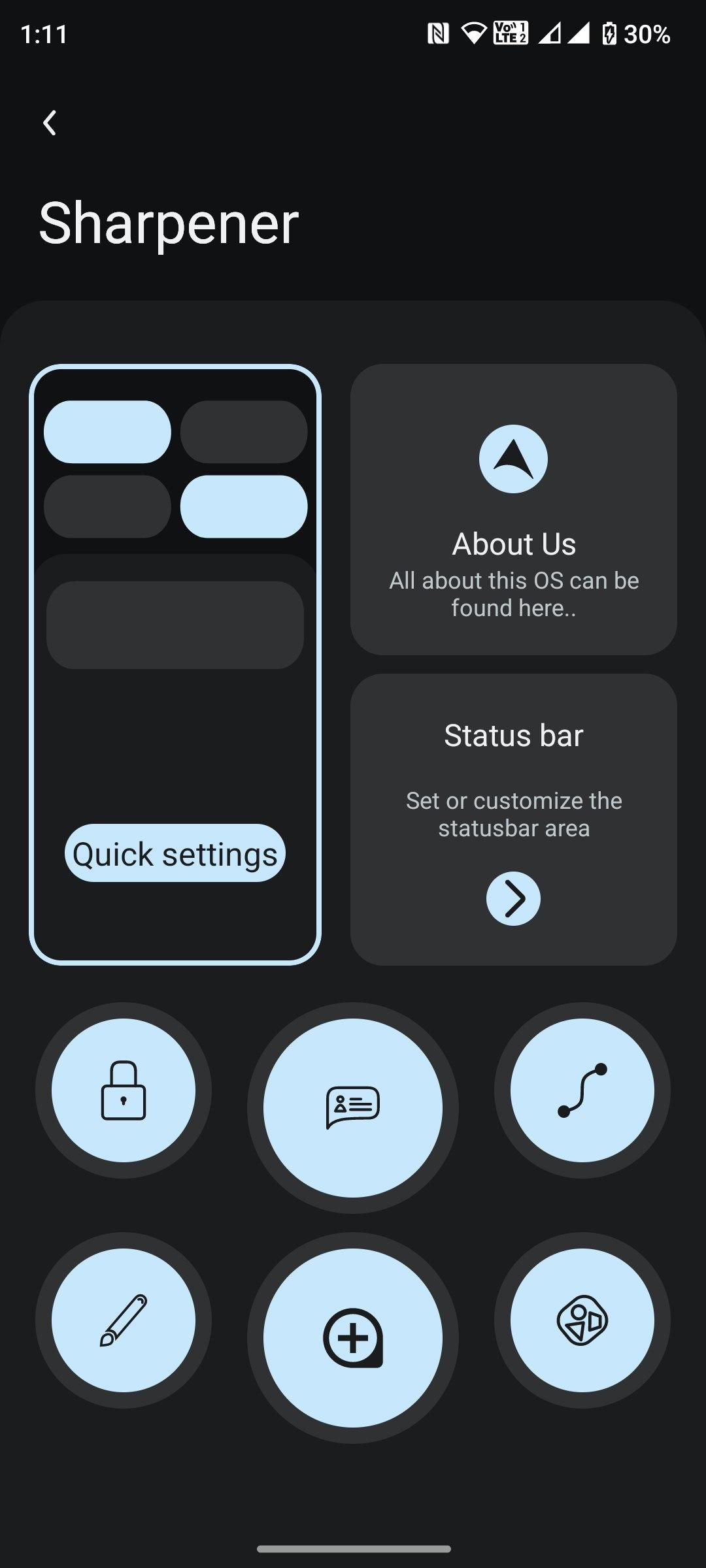This screenshot has height=1568, width=706.
Task: Open the lock icon settings
Action: click(124, 1090)
